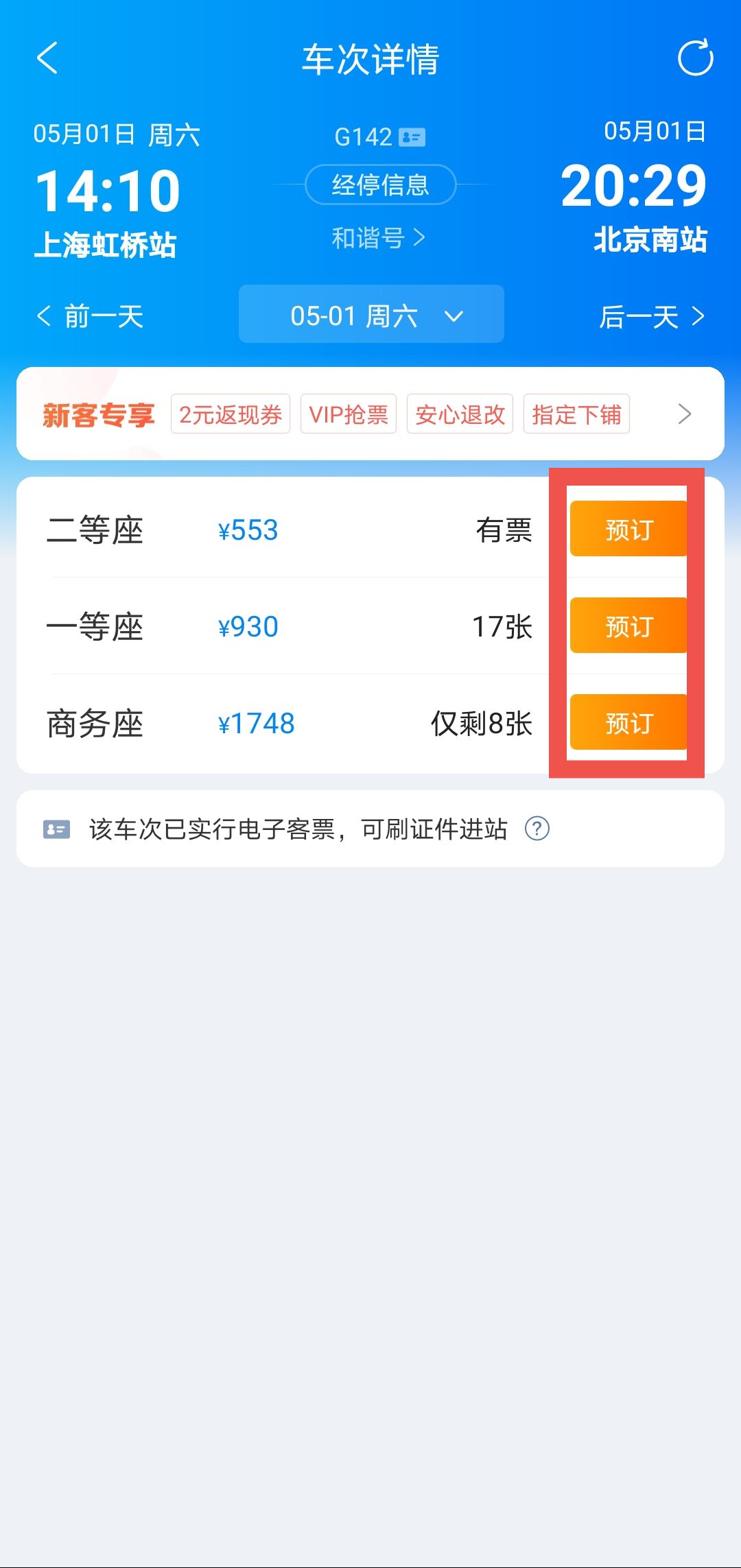Switch to 前一天 previous day
The image size is (741, 1568).
tap(90, 316)
